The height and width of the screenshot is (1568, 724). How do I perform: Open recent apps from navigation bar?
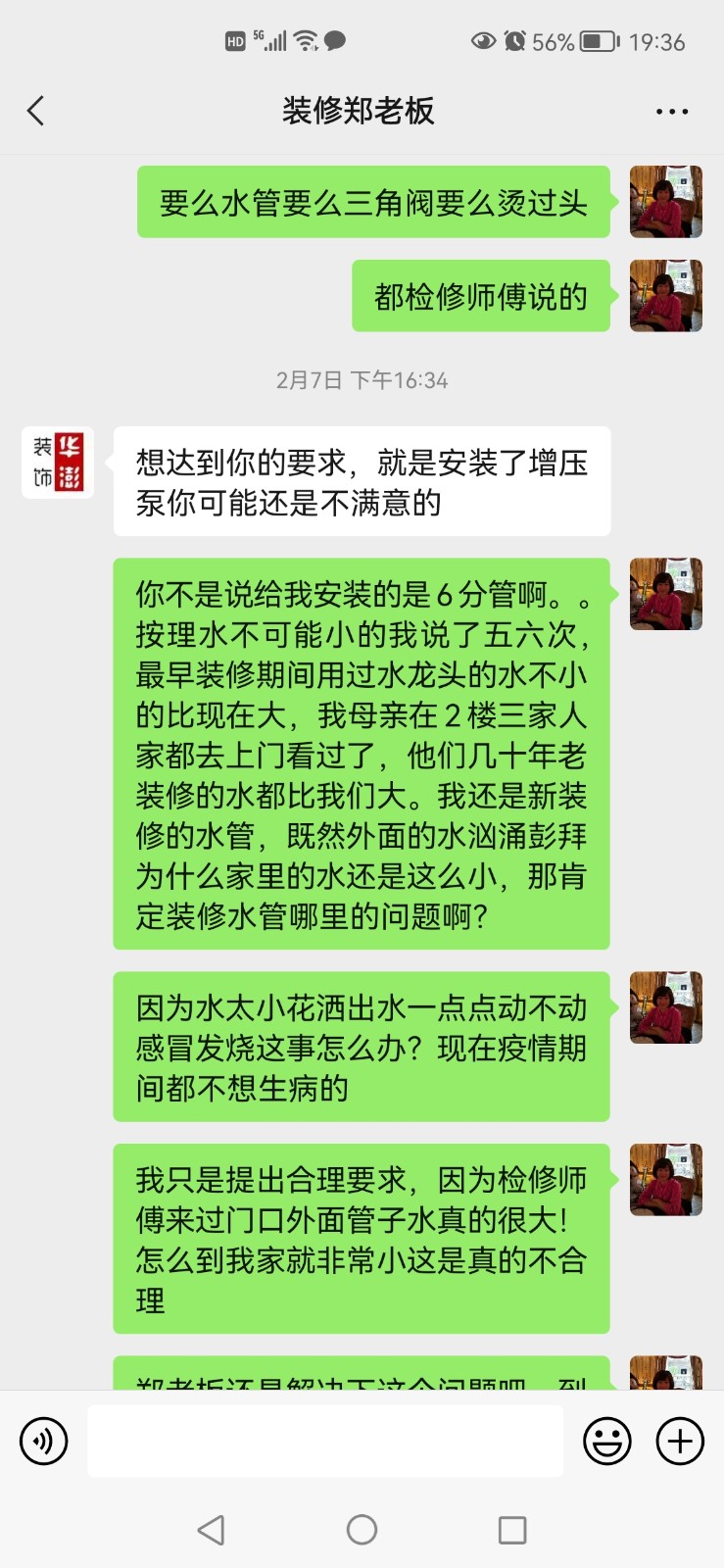coord(511,1530)
